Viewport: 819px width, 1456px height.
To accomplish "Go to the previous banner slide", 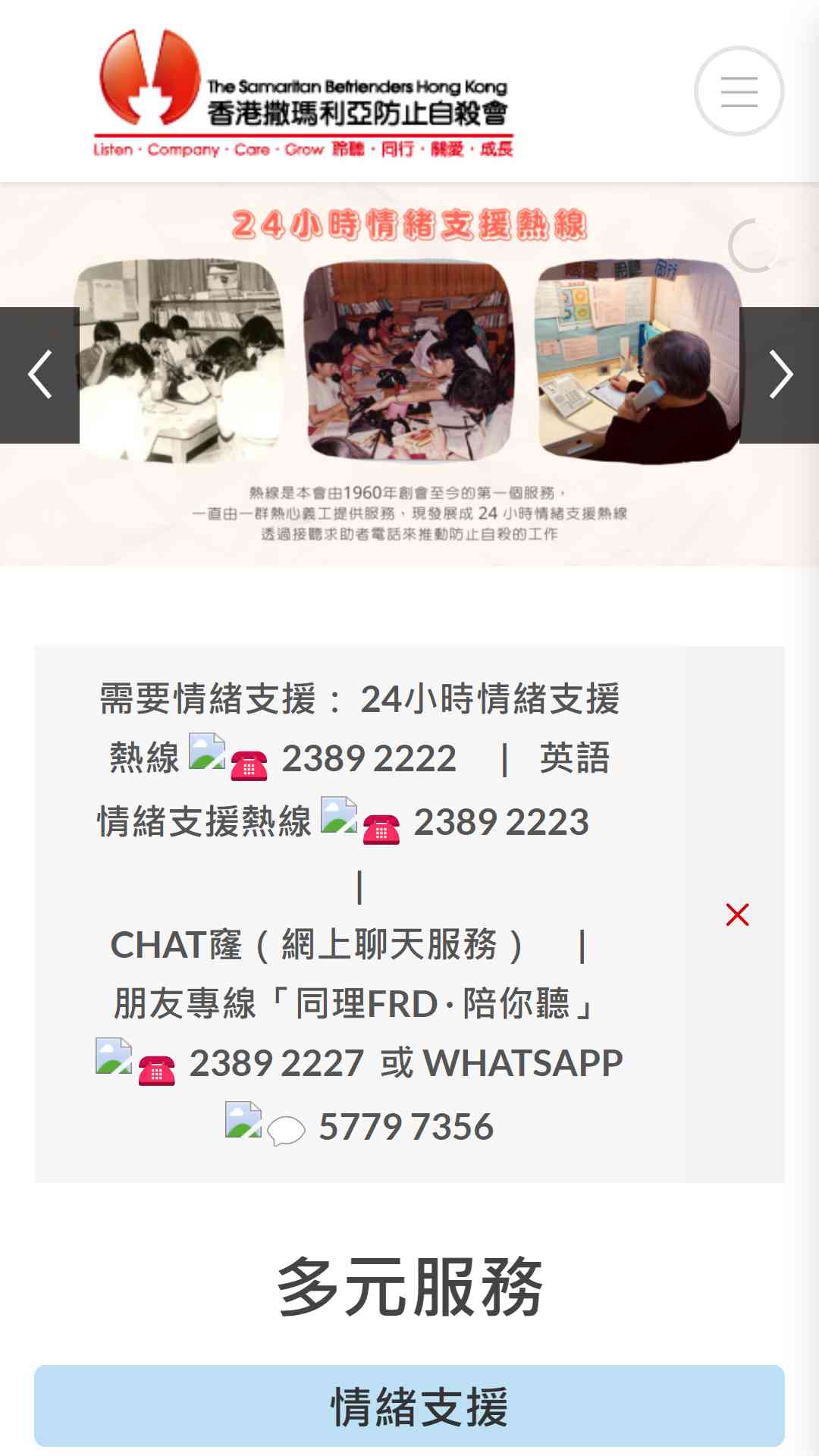I will click(x=39, y=375).
